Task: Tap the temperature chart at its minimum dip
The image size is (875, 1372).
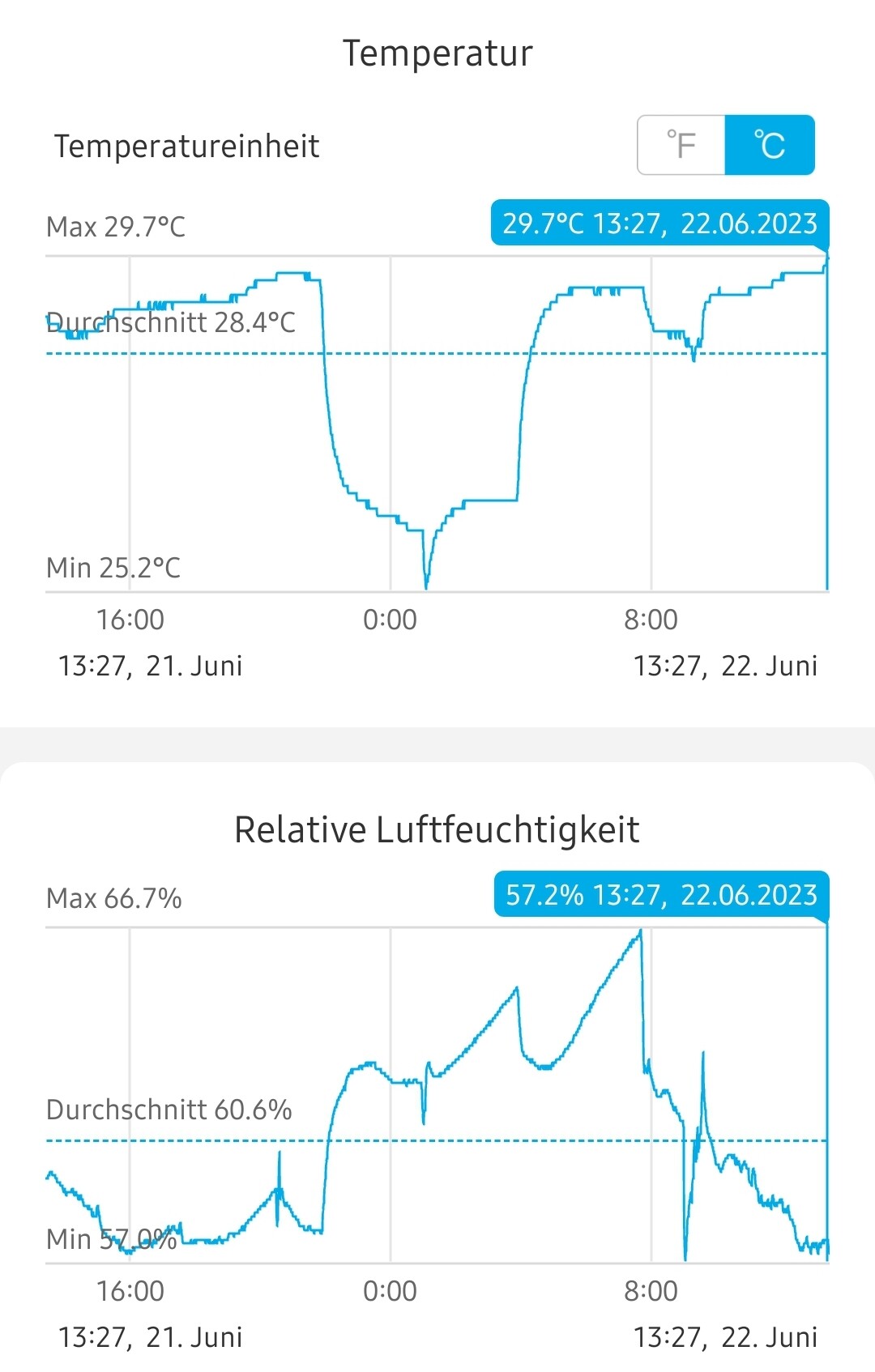Action: coord(426,585)
